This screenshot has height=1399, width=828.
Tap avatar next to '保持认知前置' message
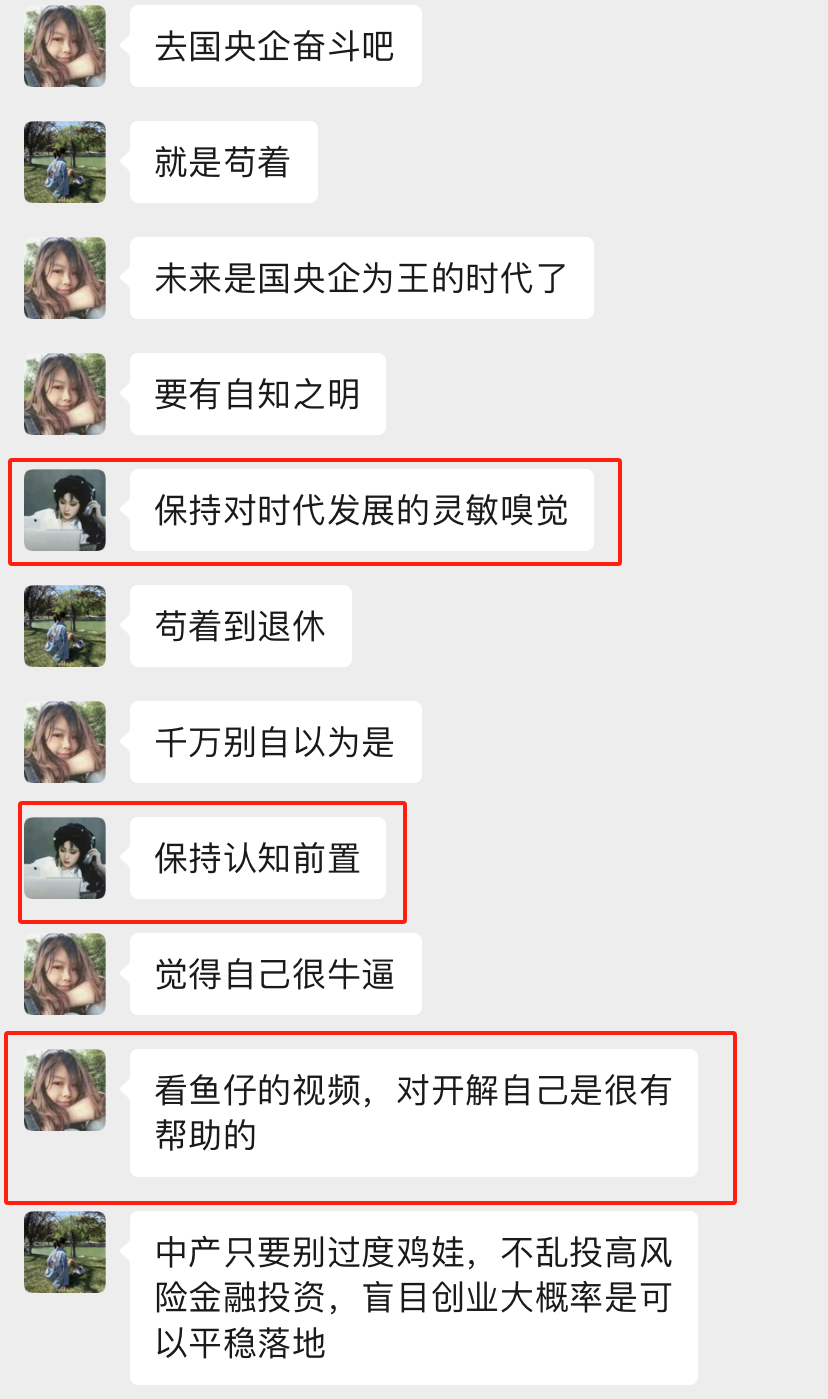[65, 858]
